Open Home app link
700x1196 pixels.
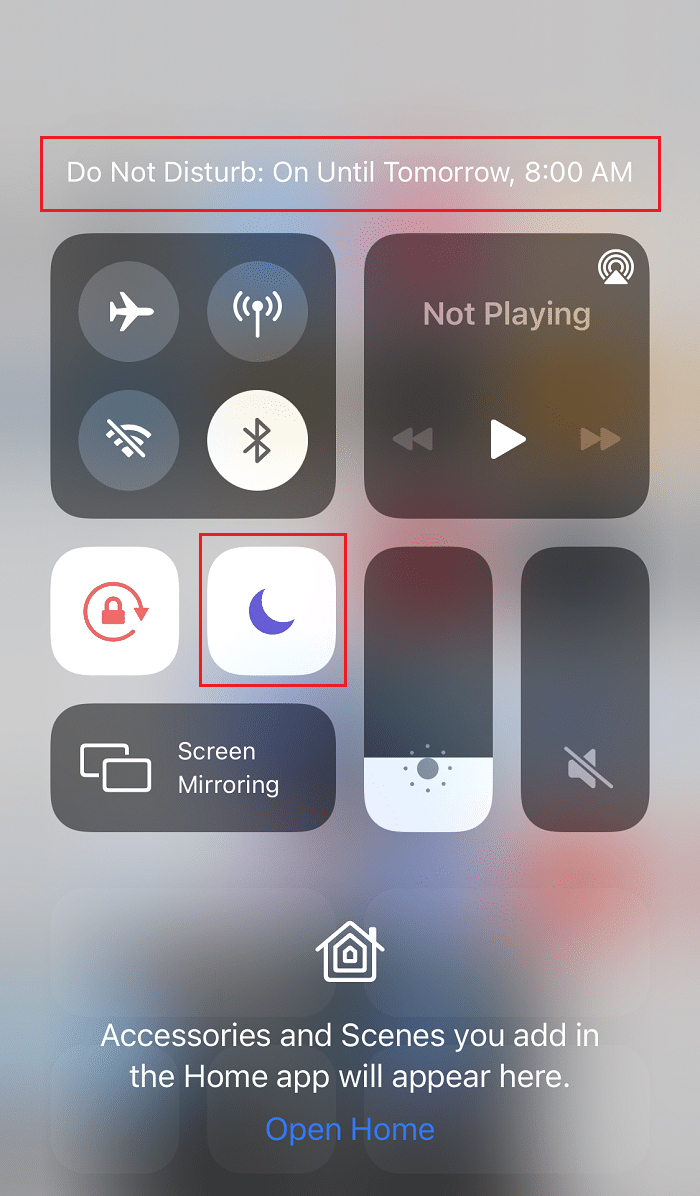(x=350, y=1130)
